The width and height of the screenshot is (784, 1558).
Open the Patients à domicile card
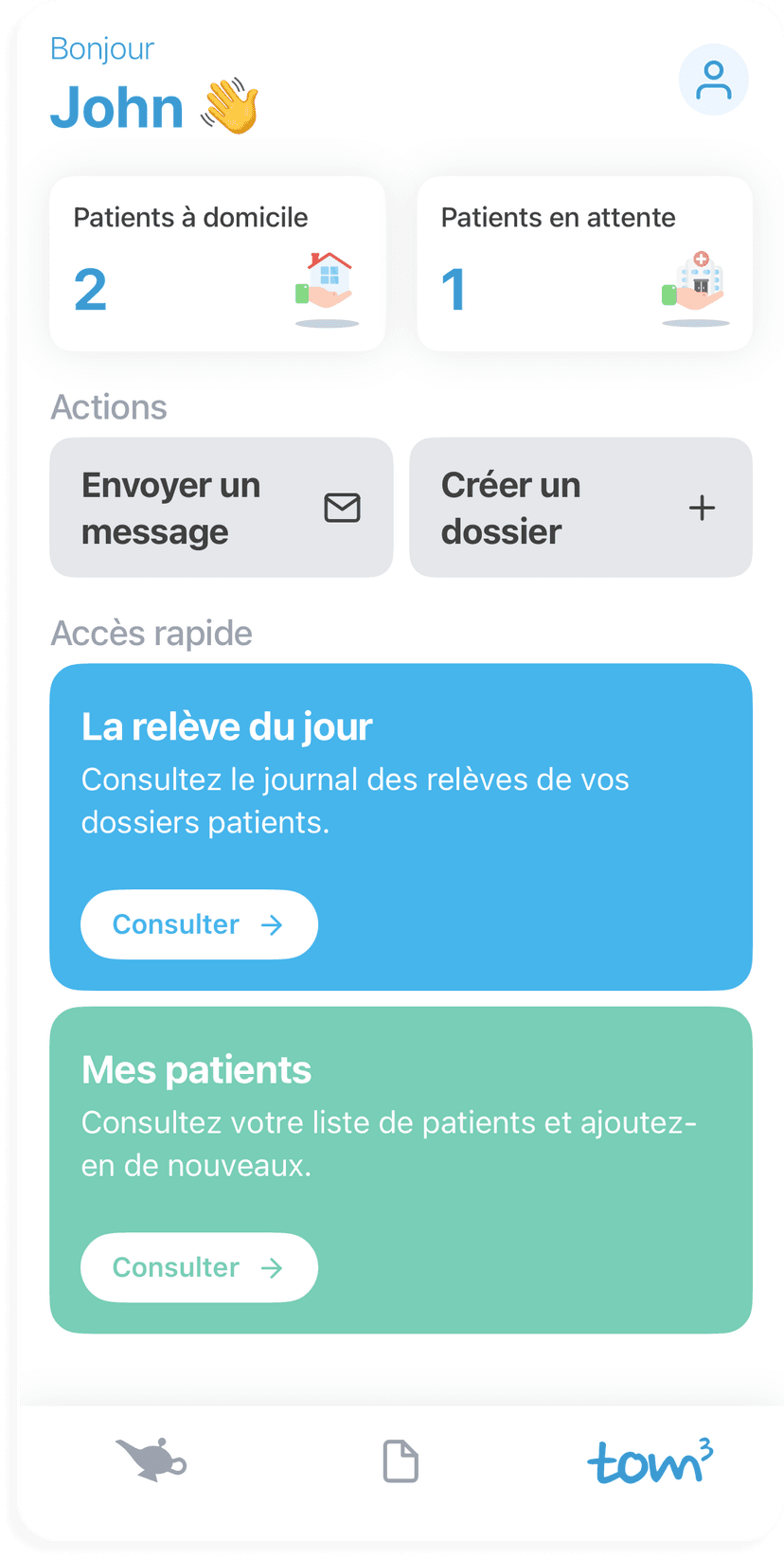pyautogui.click(x=217, y=262)
